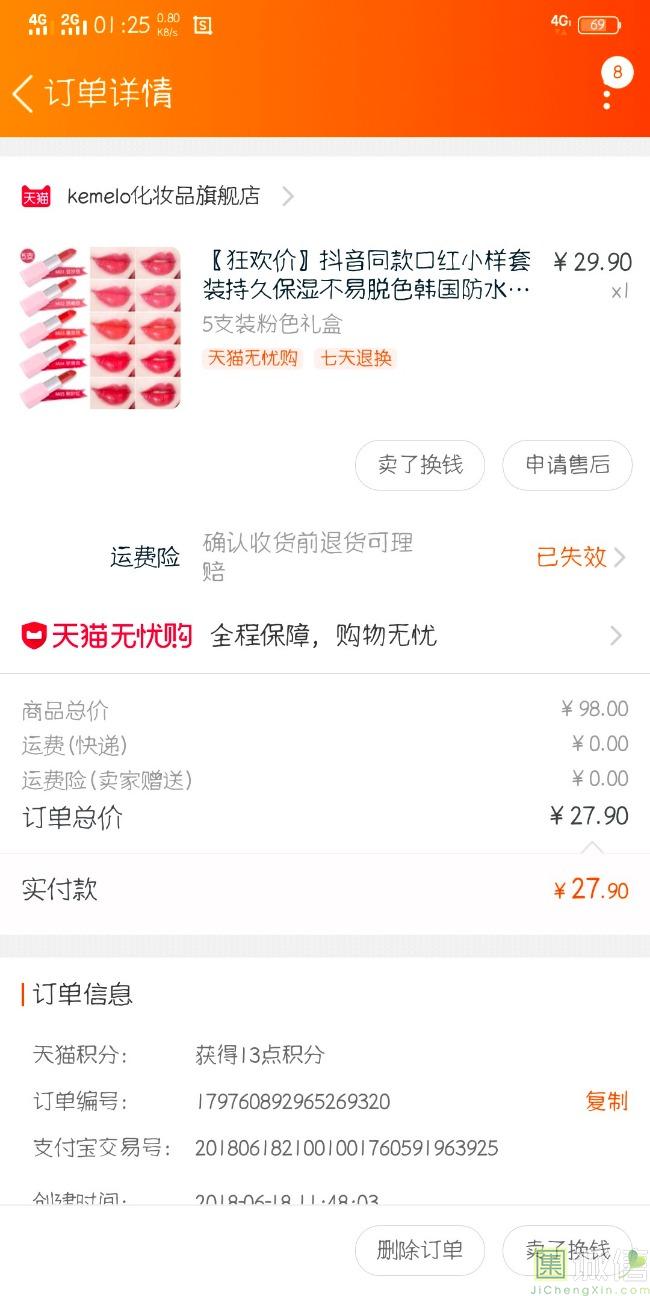Tap 申请售后 to request after-sales service

(x=567, y=465)
